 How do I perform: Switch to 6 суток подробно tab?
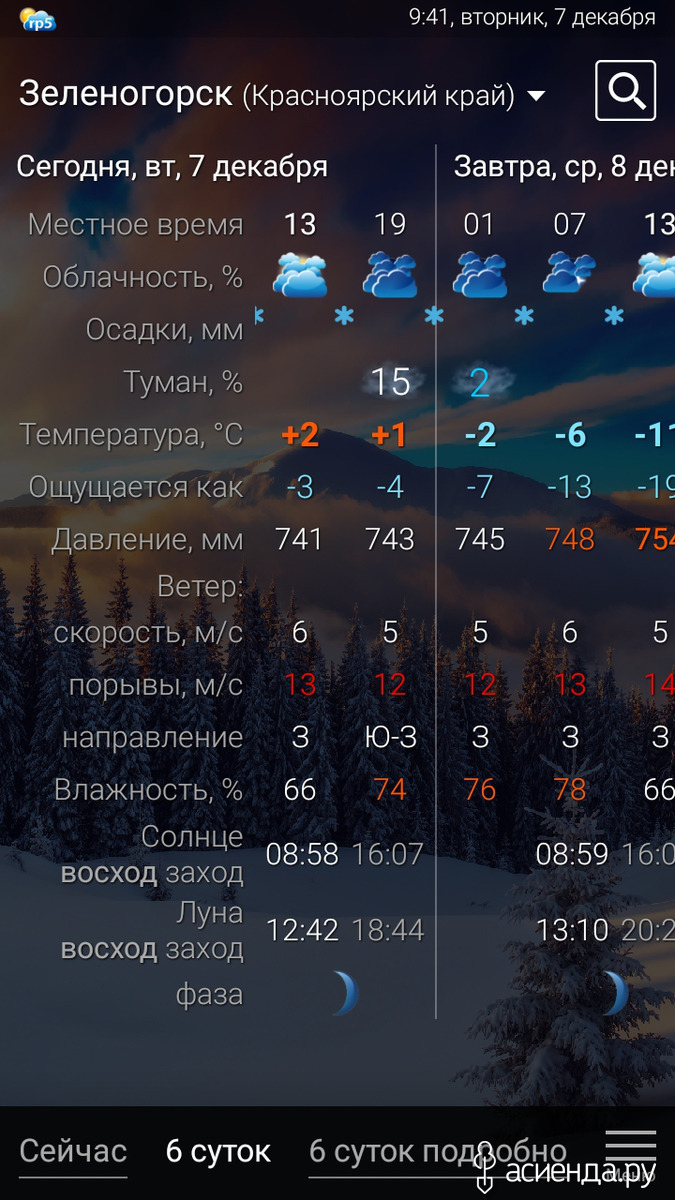438,1151
